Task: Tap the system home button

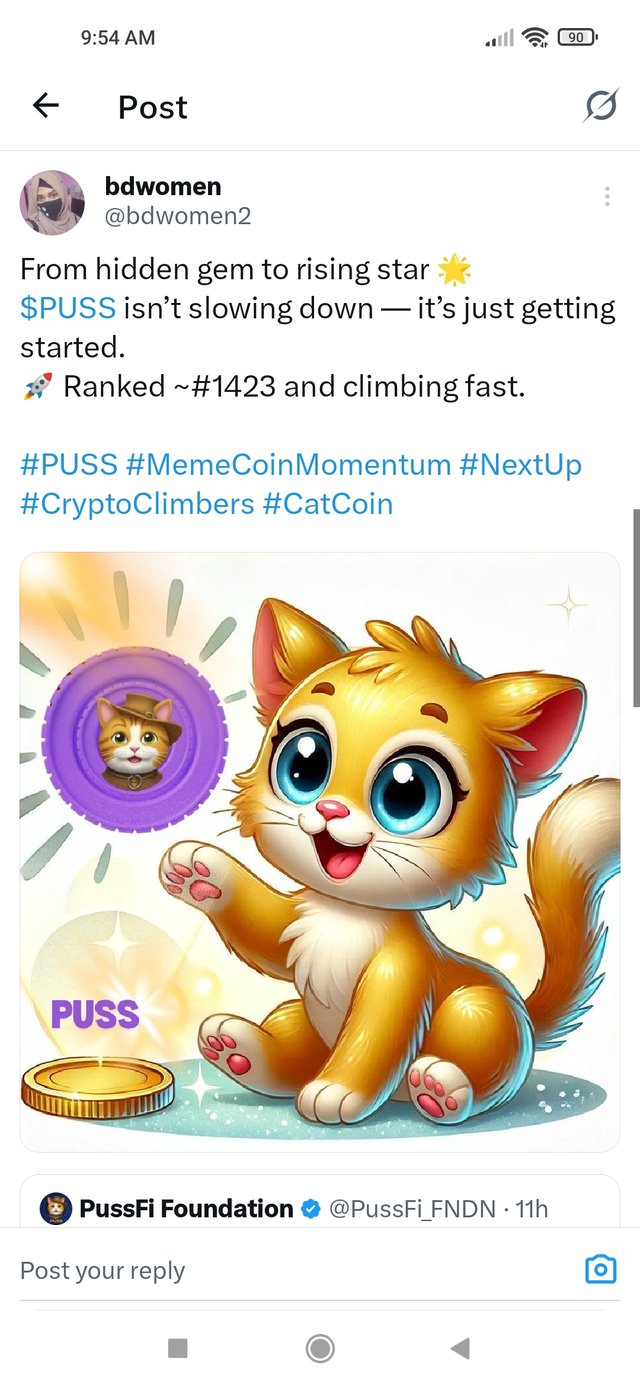Action: tap(320, 1349)
